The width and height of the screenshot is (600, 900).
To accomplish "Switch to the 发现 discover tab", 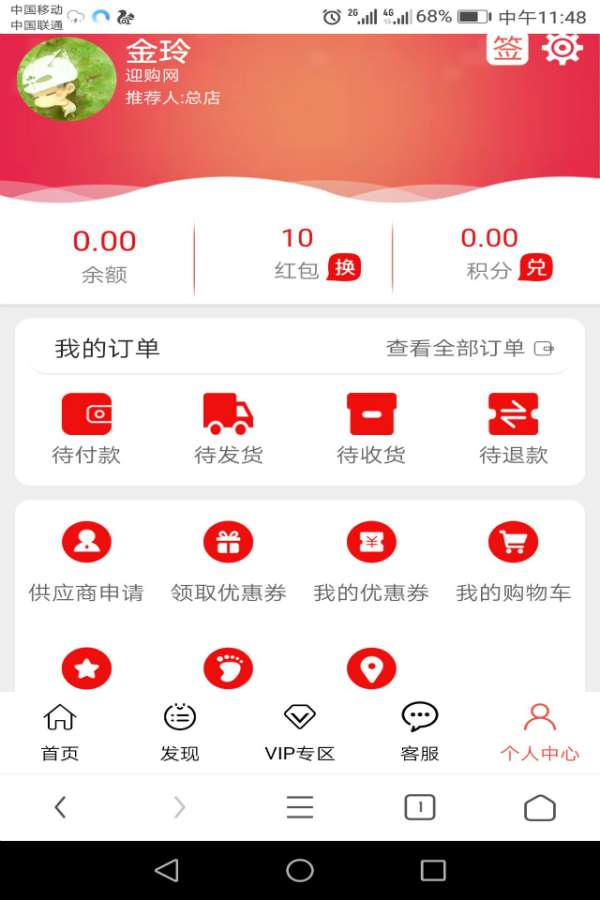I will coord(180,732).
